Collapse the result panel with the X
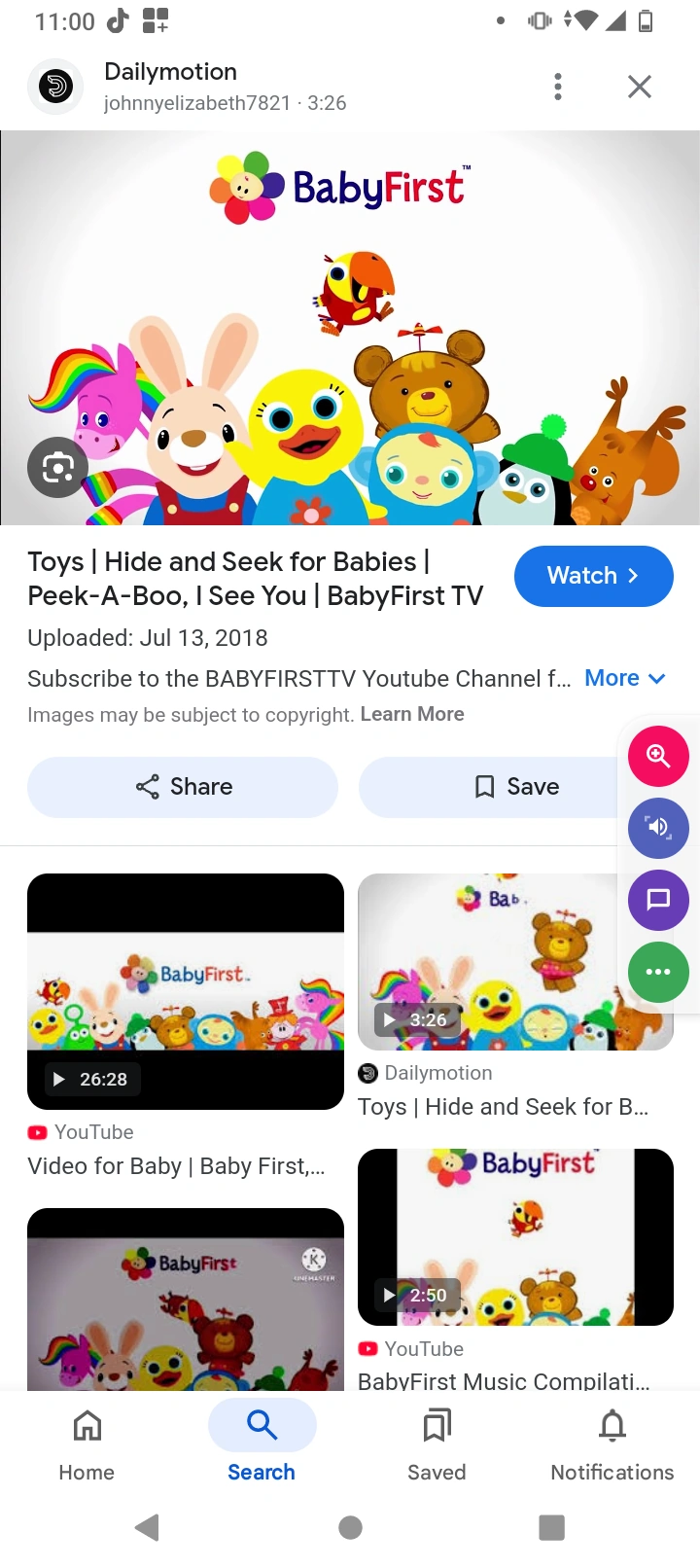Screen dimensions: 700x1568 [639, 86]
